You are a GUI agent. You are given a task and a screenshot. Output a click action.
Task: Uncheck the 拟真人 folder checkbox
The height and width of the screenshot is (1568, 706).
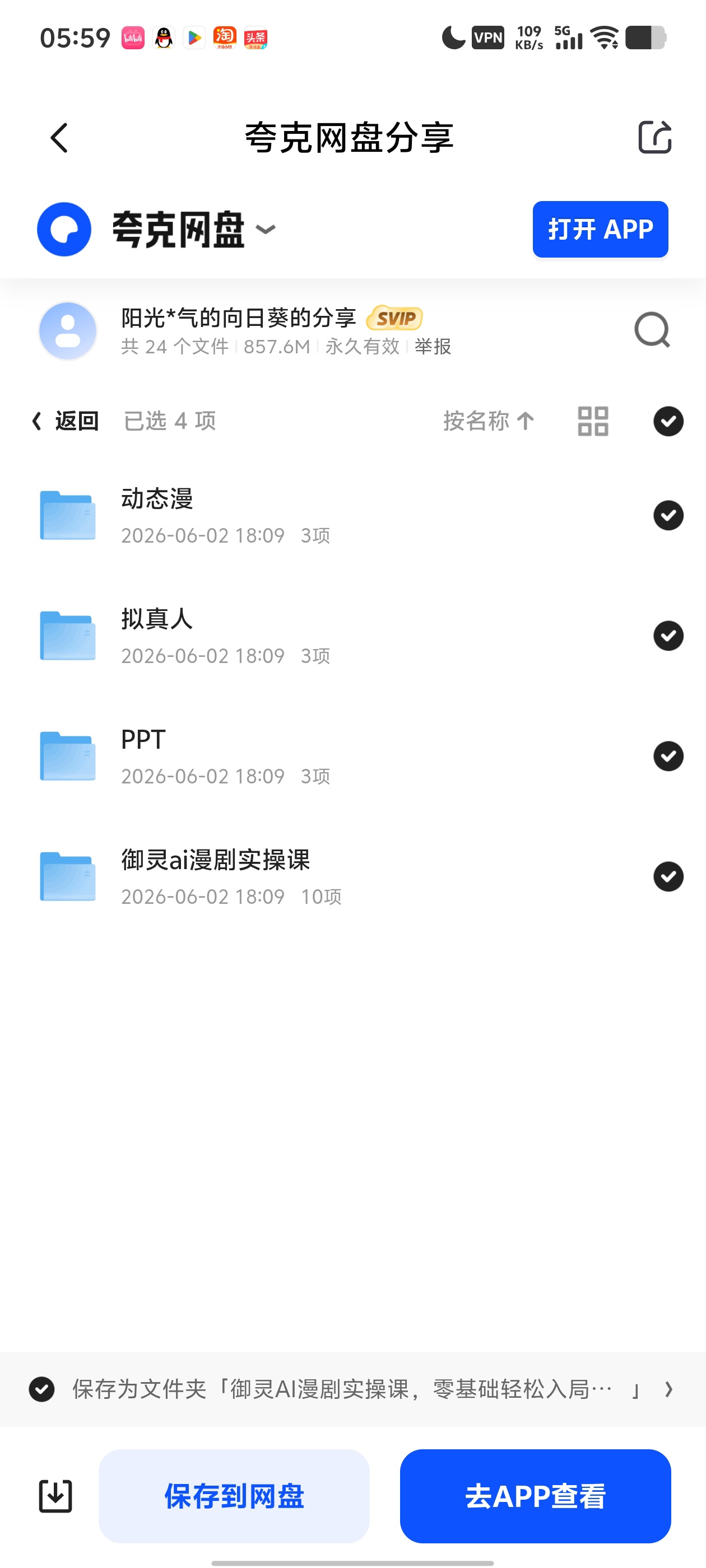[x=668, y=636]
